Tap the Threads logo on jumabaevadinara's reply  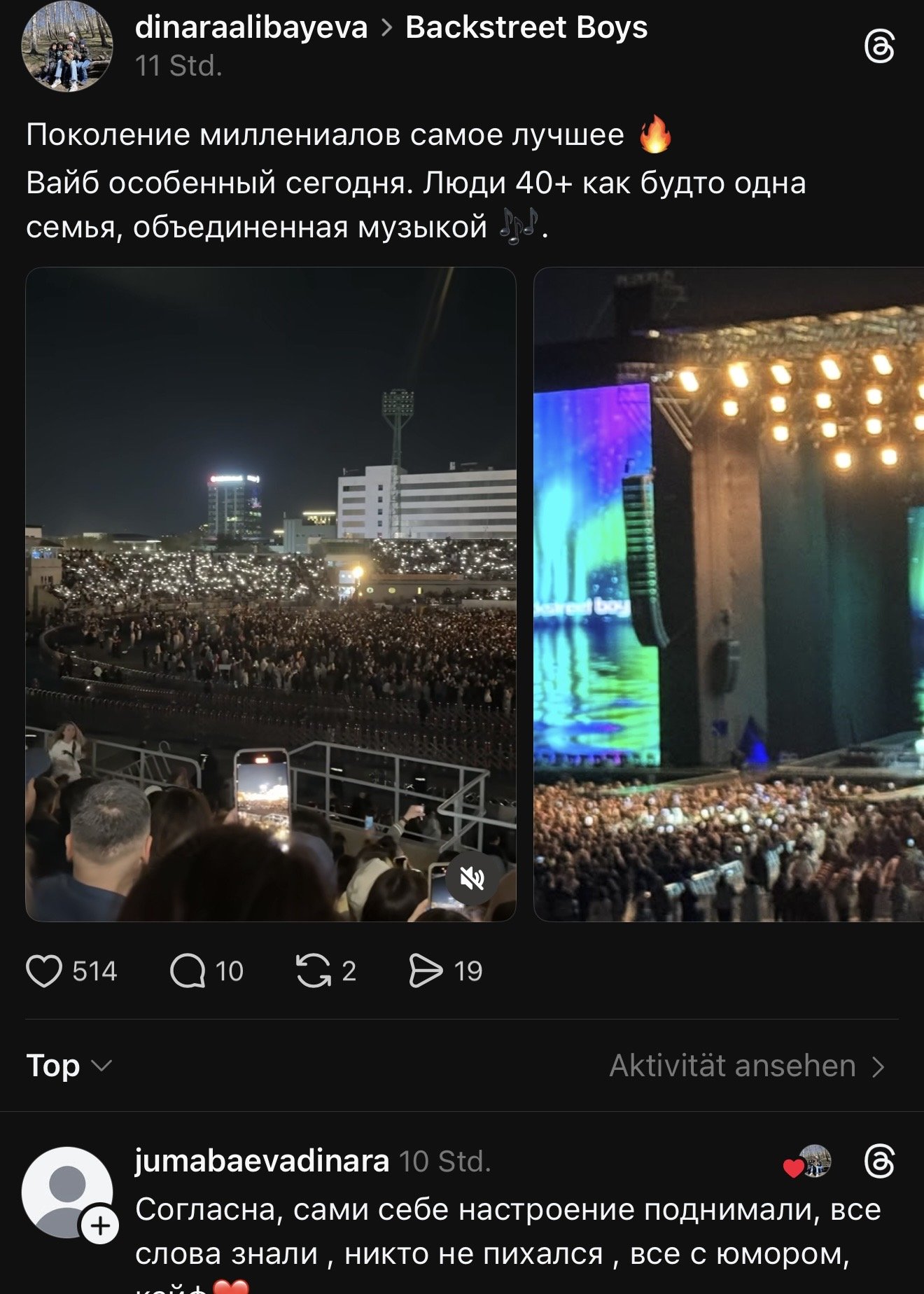pyautogui.click(x=879, y=1161)
